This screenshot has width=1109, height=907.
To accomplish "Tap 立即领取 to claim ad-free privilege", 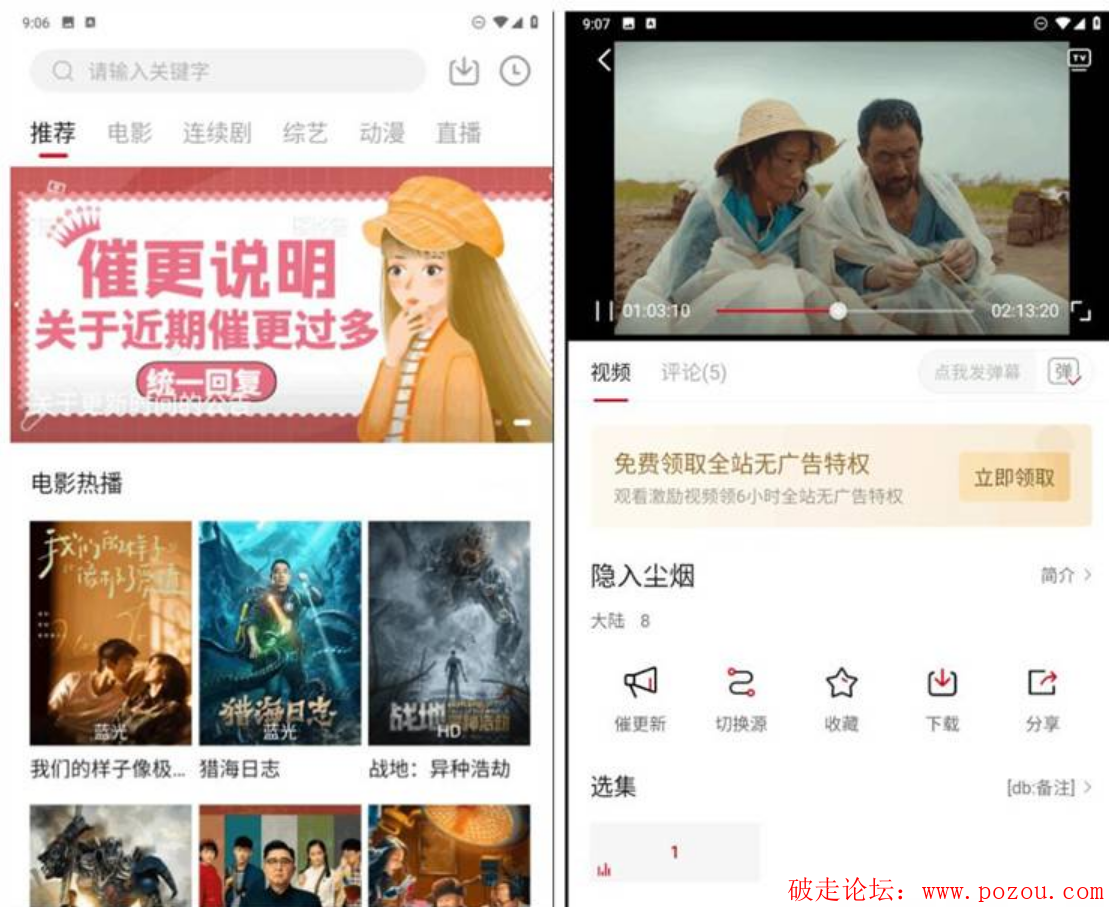I will 1014,477.
